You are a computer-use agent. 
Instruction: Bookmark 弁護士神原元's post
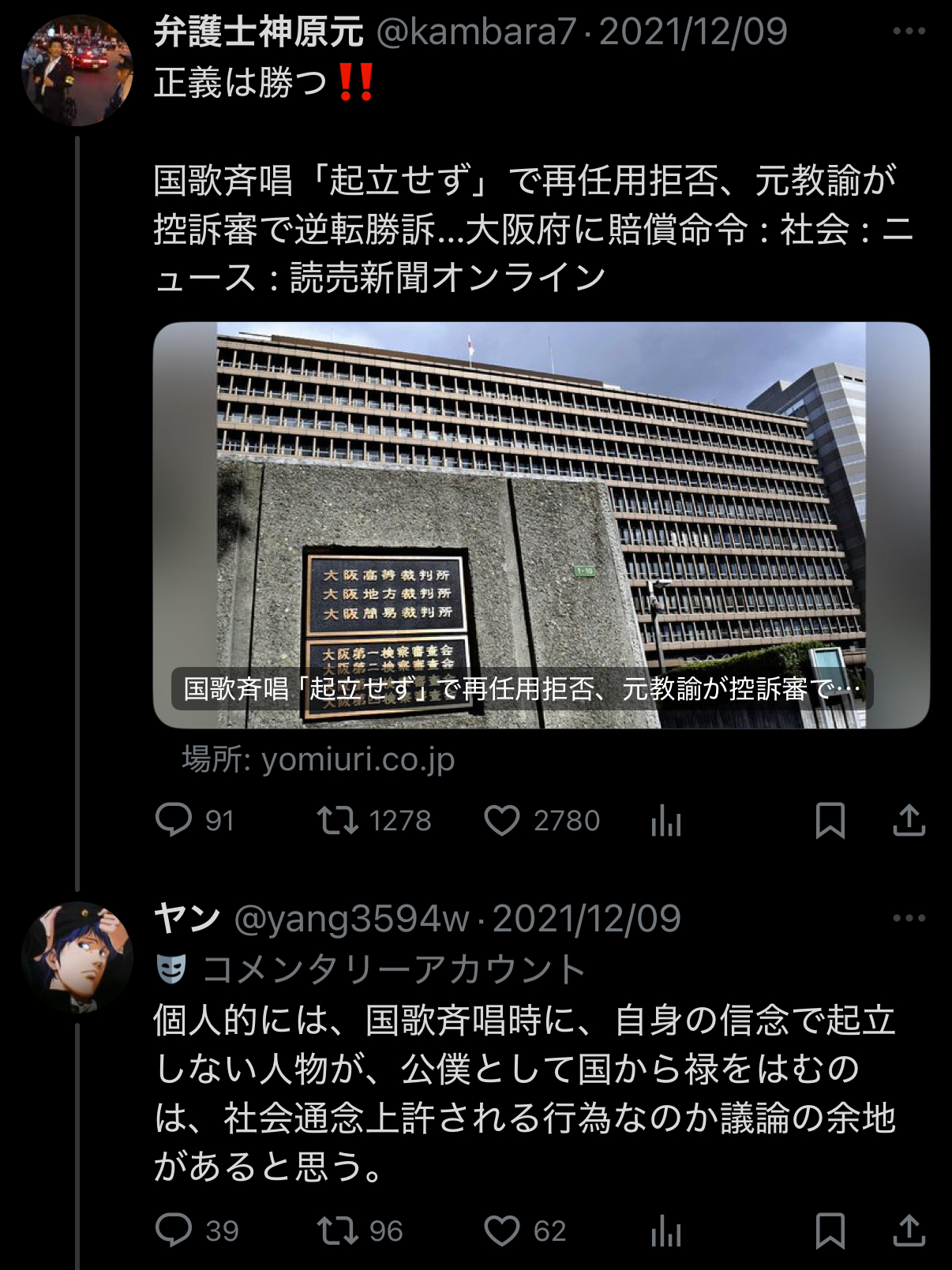coord(830,820)
